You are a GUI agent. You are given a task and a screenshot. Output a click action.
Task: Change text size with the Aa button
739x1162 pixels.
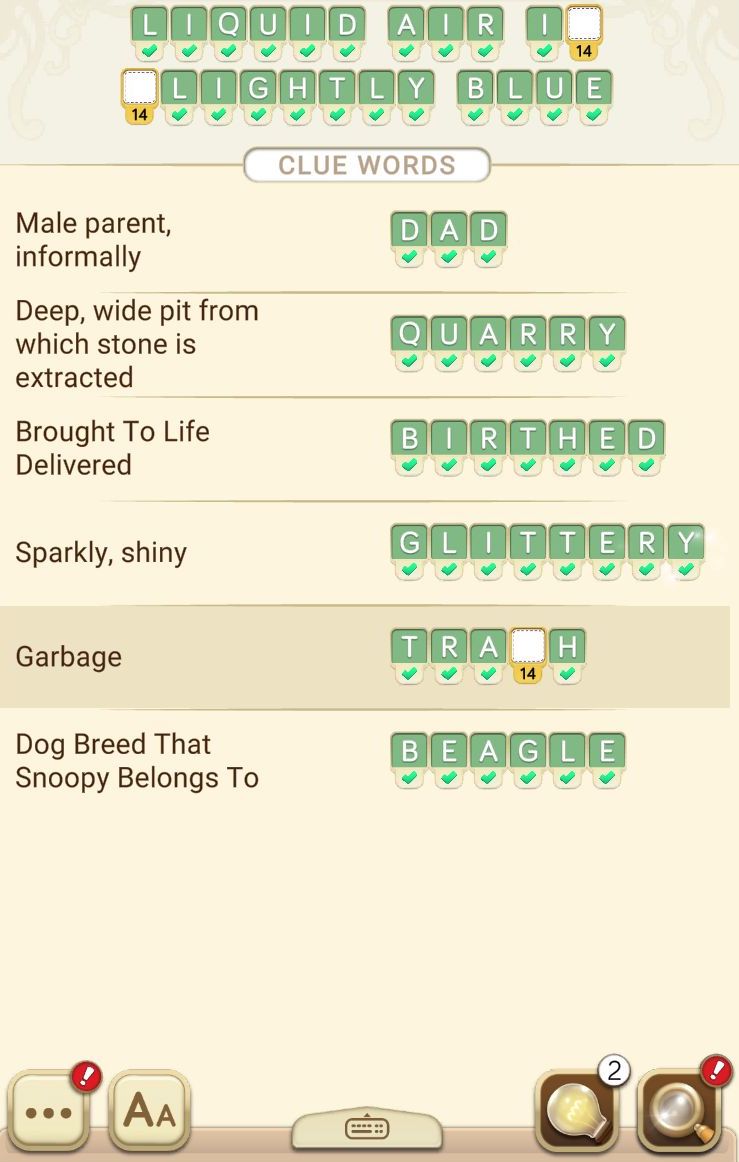pos(149,1112)
